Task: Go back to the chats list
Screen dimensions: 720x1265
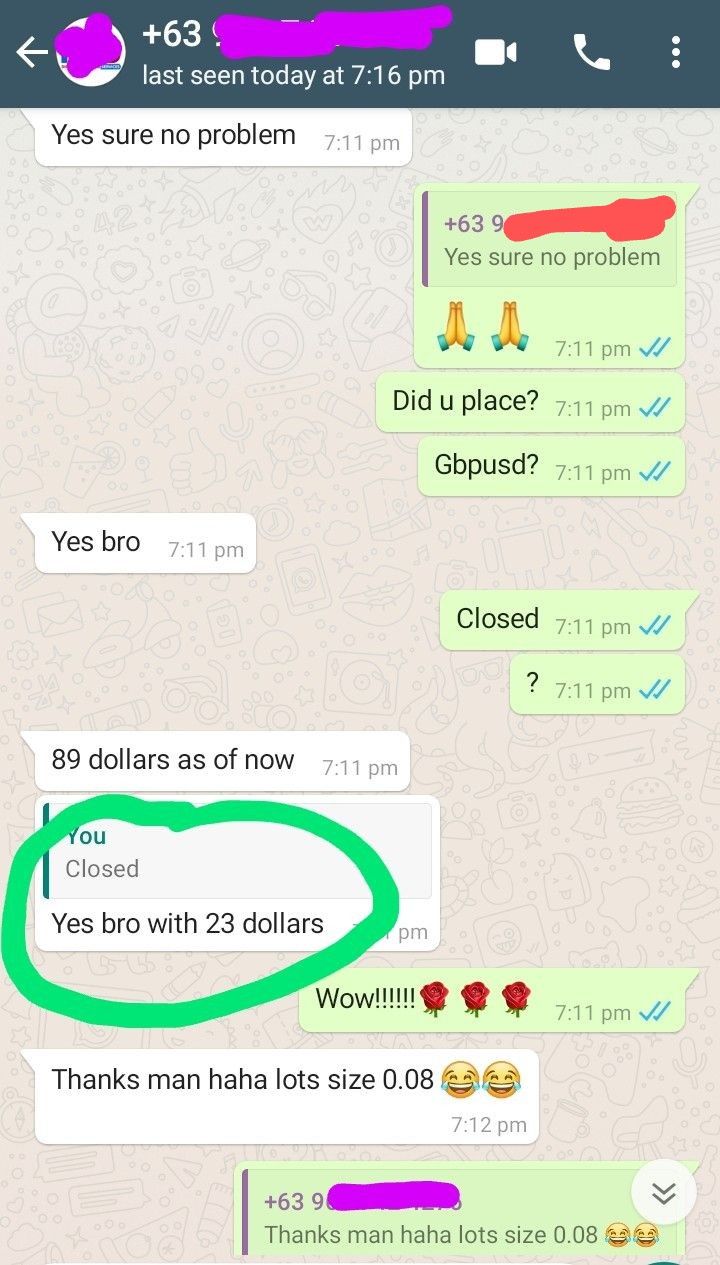Action: click(30, 54)
